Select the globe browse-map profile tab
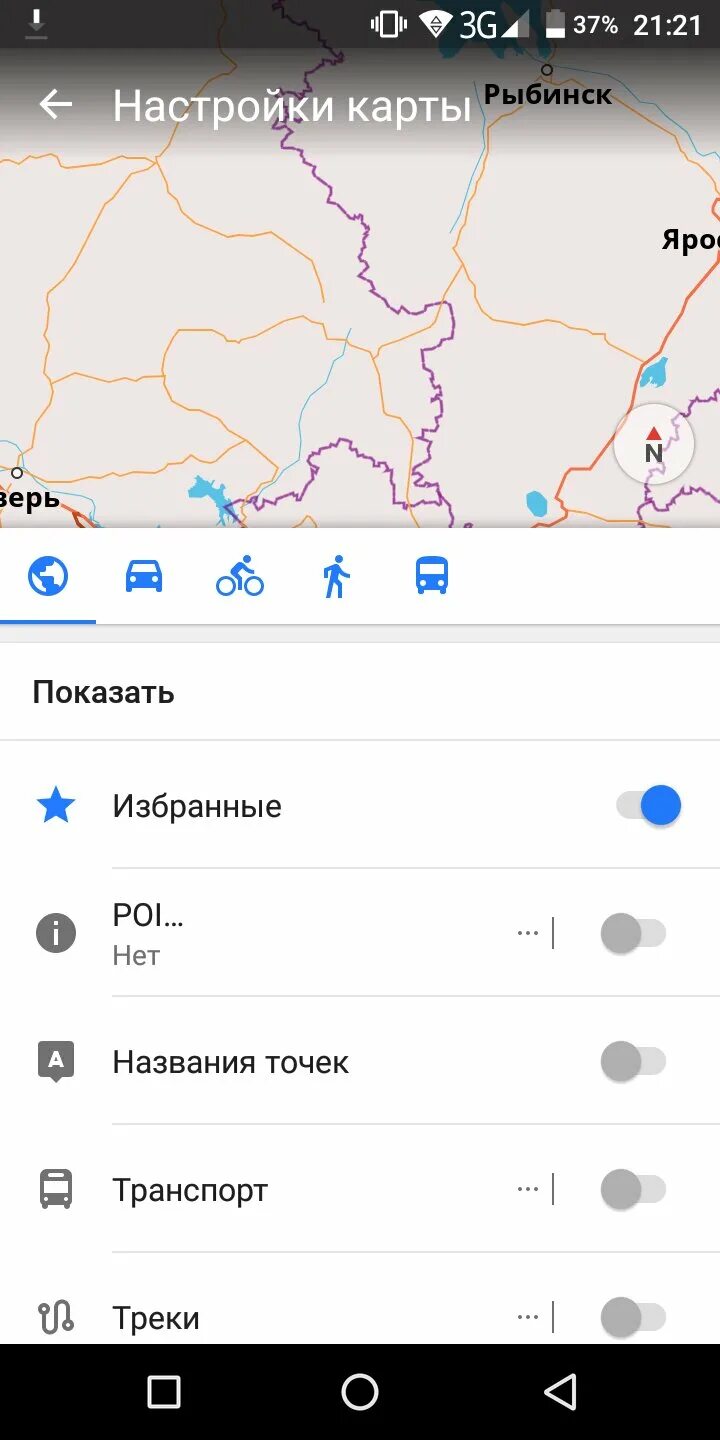Image resolution: width=720 pixels, height=1440 pixels. 48,576
